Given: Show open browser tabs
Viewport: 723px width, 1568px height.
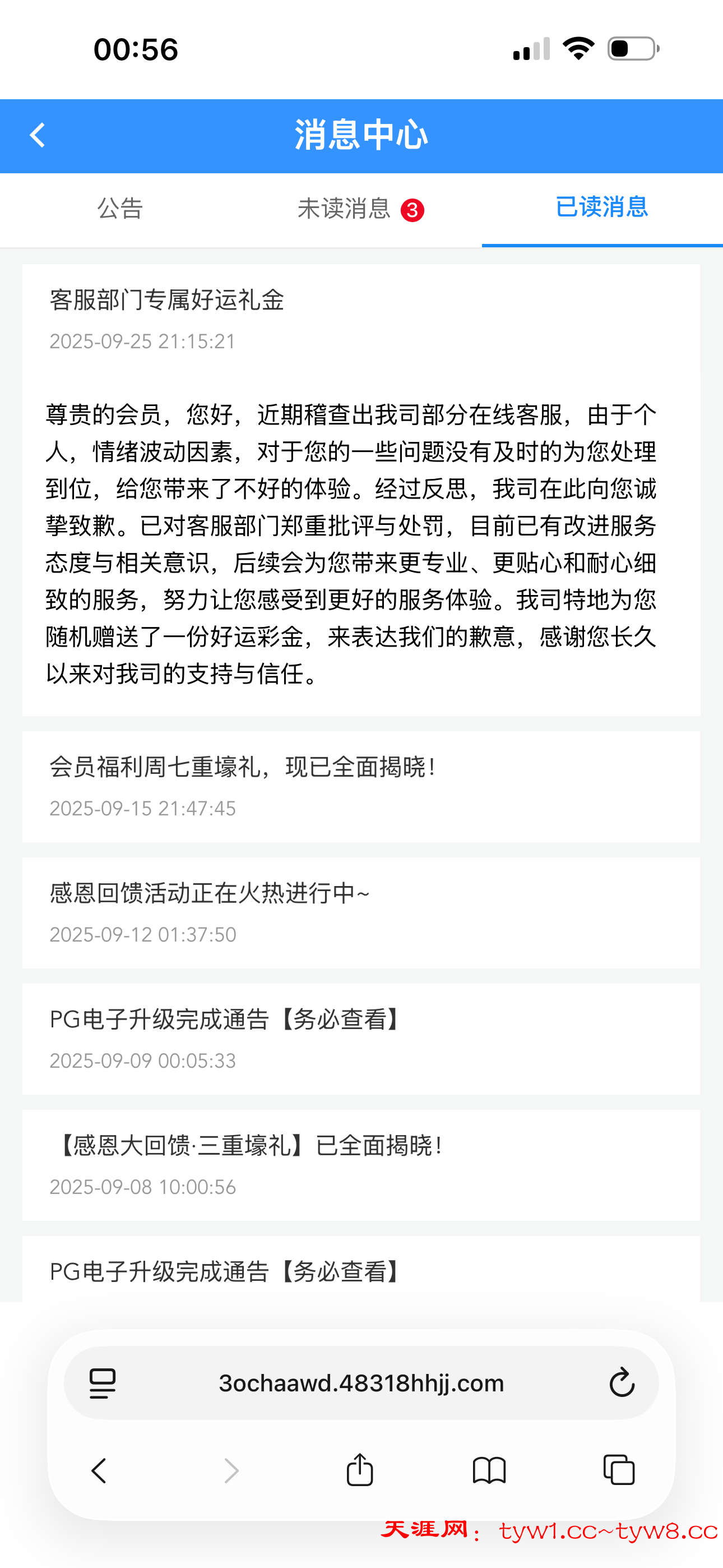Looking at the screenshot, I should click(619, 1470).
